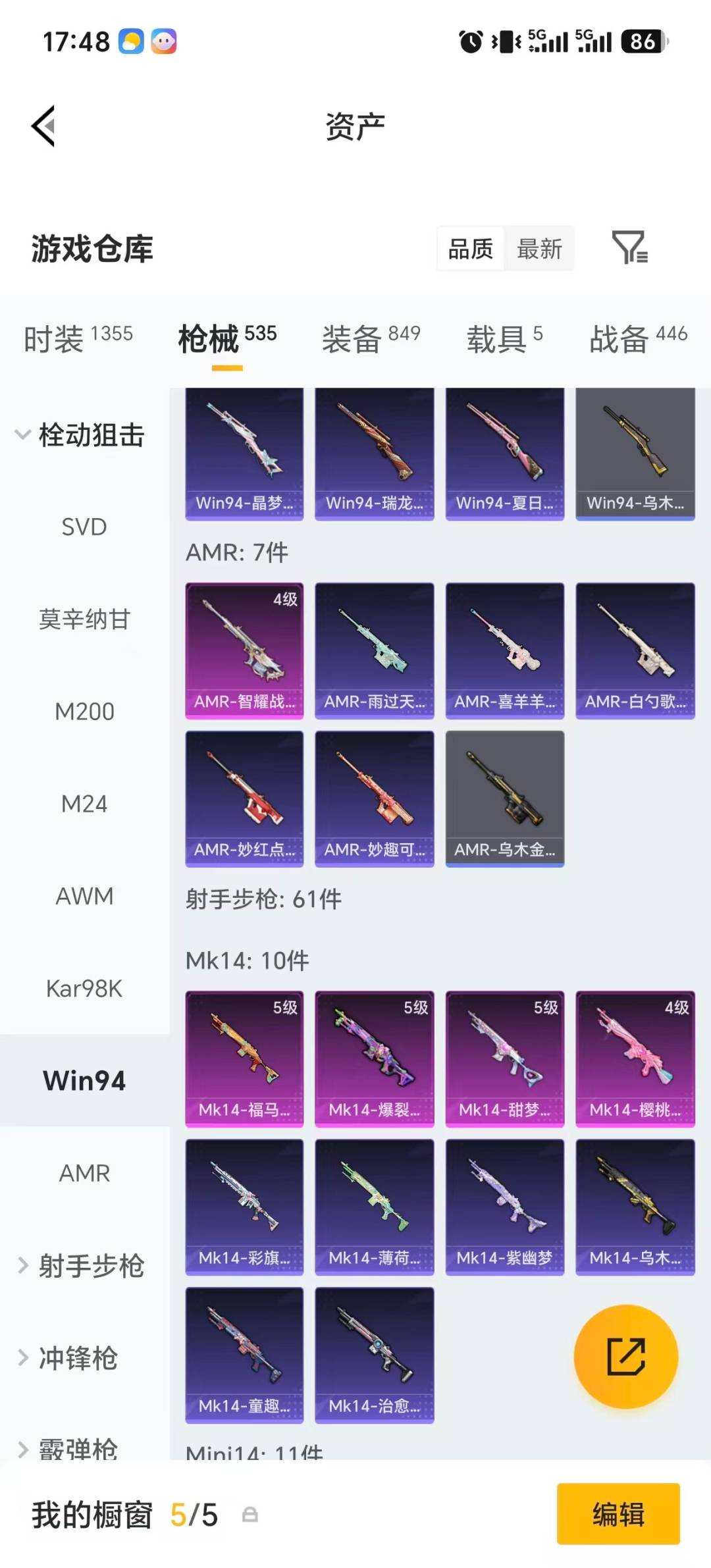The height and width of the screenshot is (1568, 711).
Task: Go back using the top-left arrow
Action: [x=43, y=126]
